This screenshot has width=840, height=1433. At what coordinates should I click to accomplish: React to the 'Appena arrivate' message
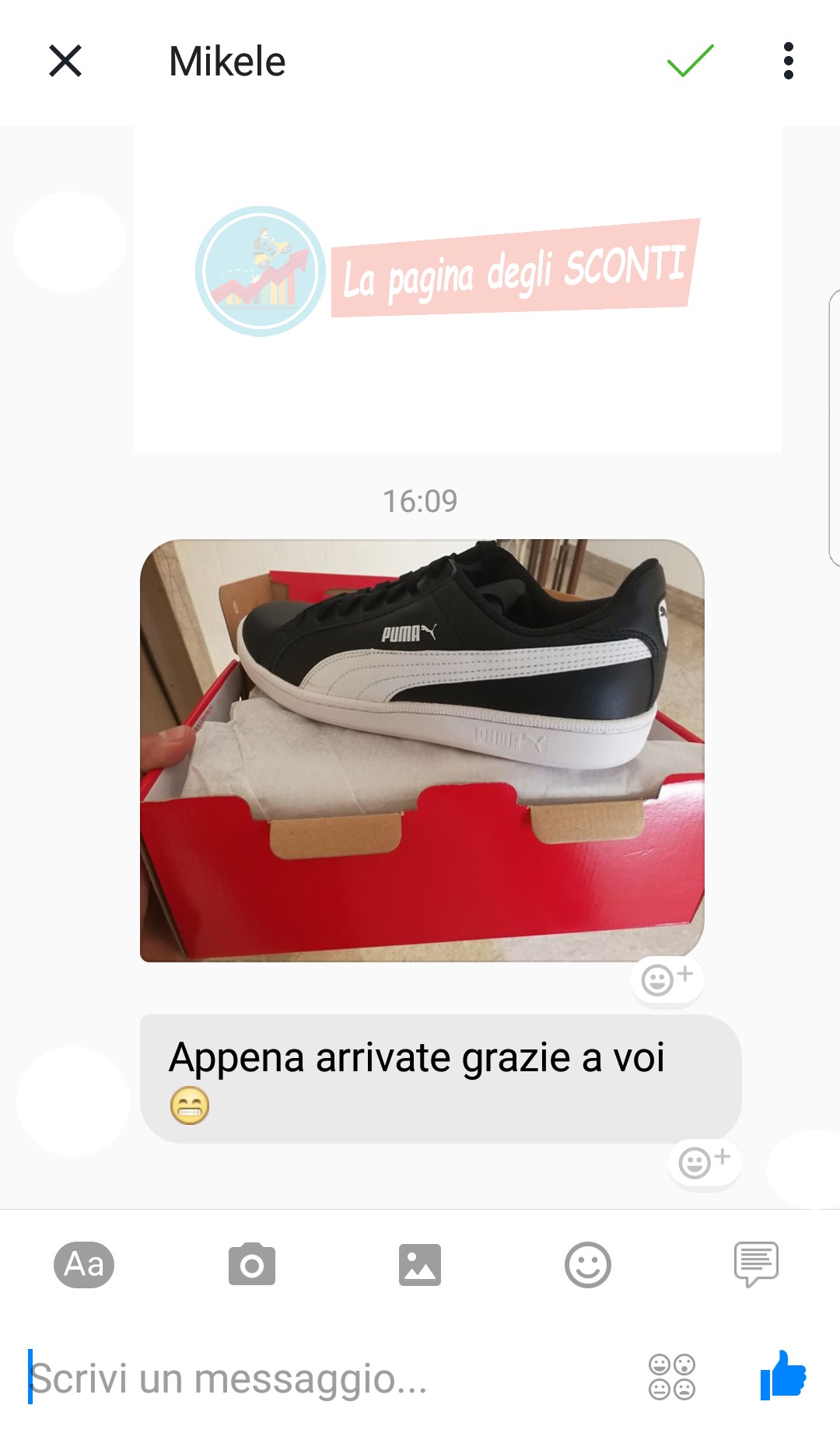(704, 1162)
